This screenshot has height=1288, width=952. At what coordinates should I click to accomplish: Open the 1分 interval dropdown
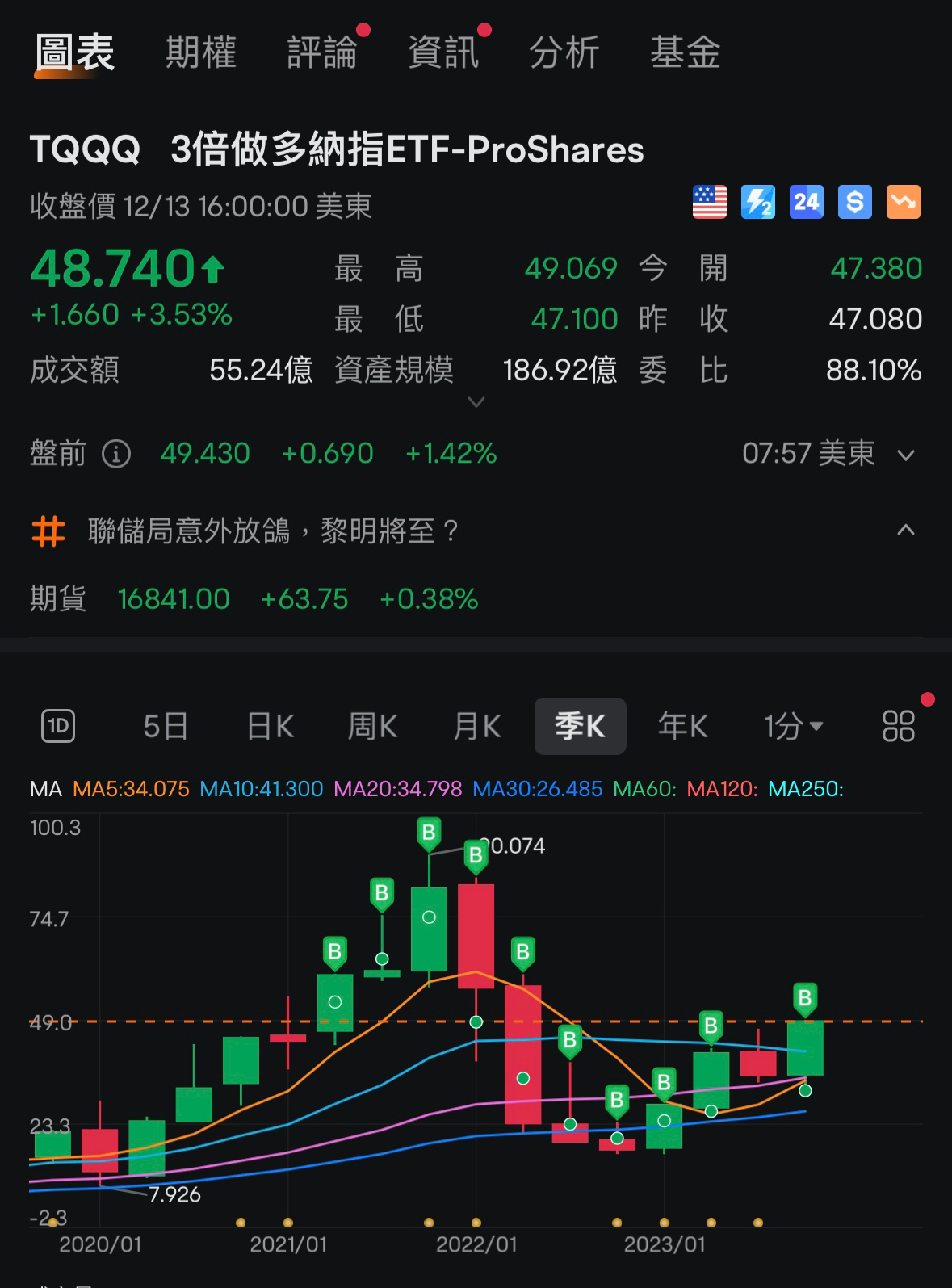794,725
